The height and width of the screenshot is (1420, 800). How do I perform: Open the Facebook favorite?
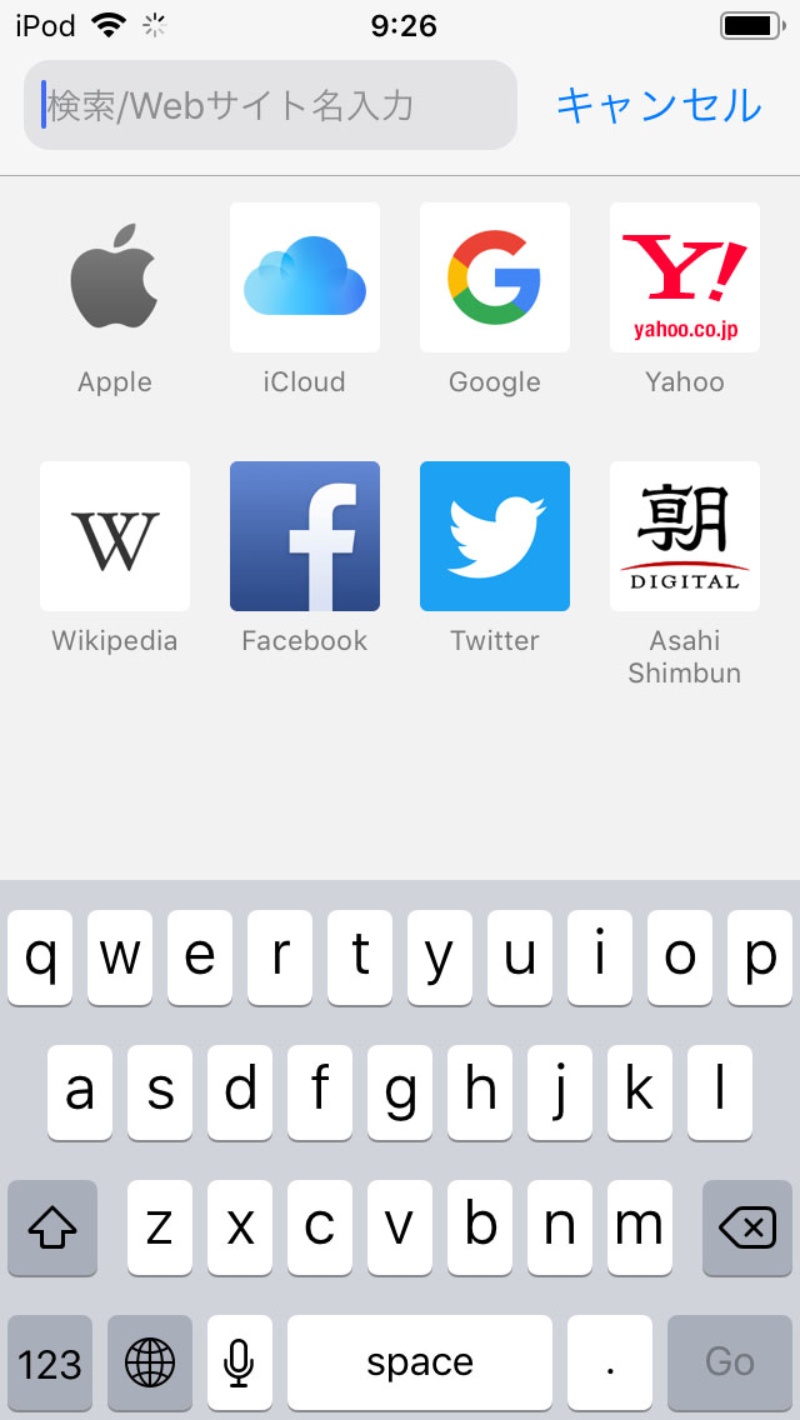tap(305, 536)
